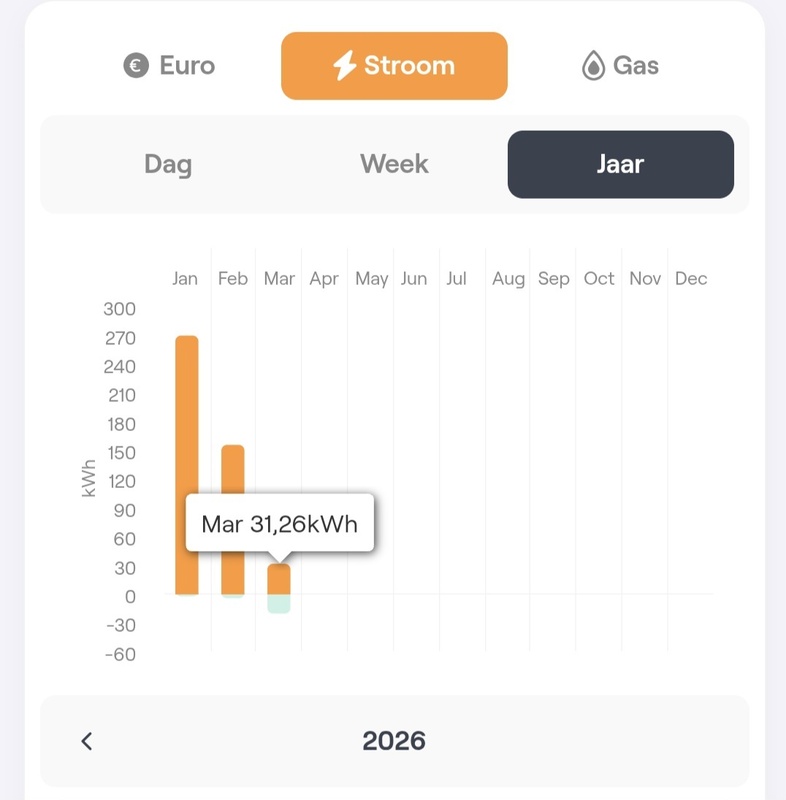
Task: Switch to the Euro view
Action: [169, 66]
